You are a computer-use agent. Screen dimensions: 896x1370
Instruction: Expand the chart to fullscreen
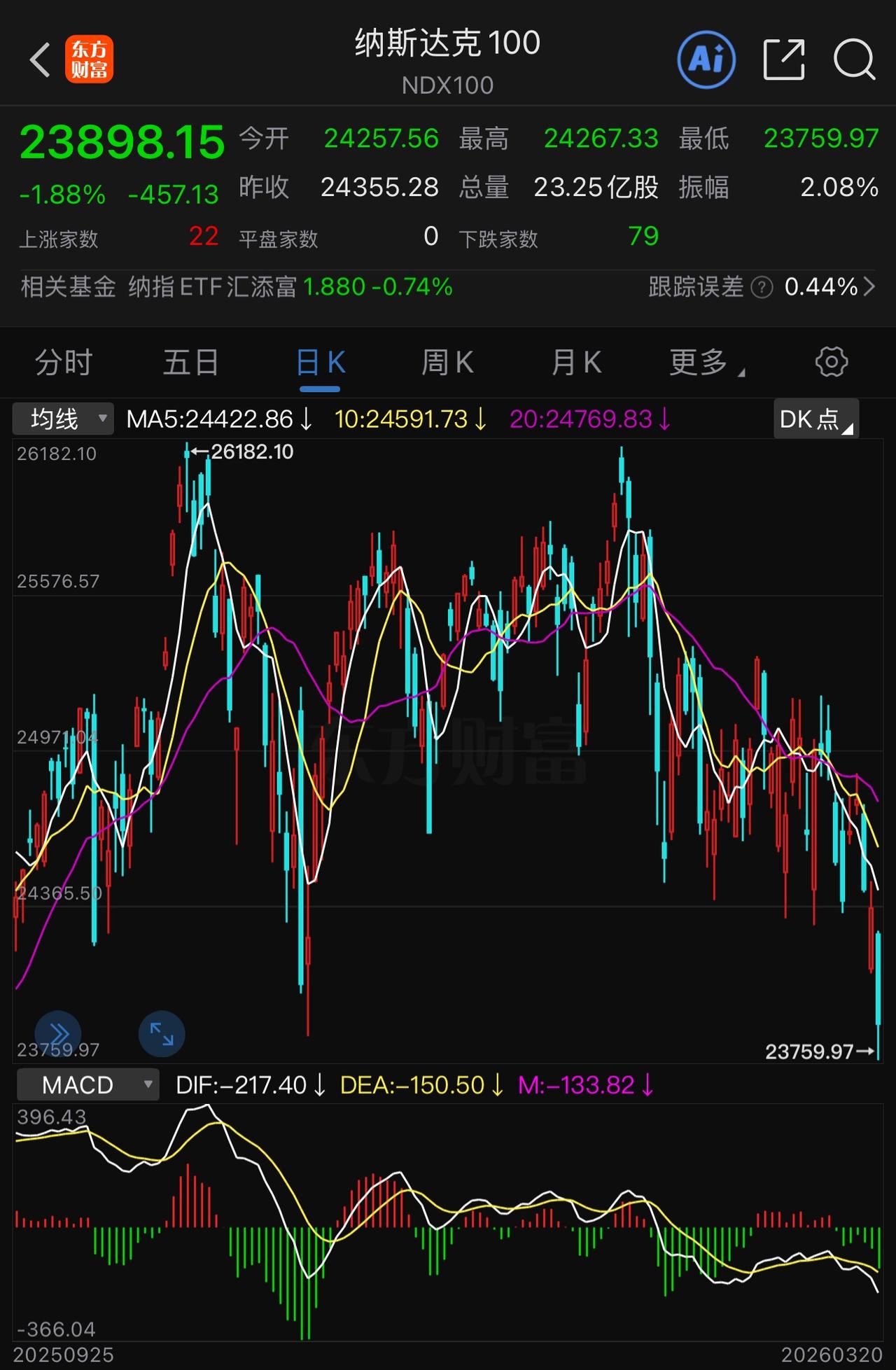[161, 1034]
